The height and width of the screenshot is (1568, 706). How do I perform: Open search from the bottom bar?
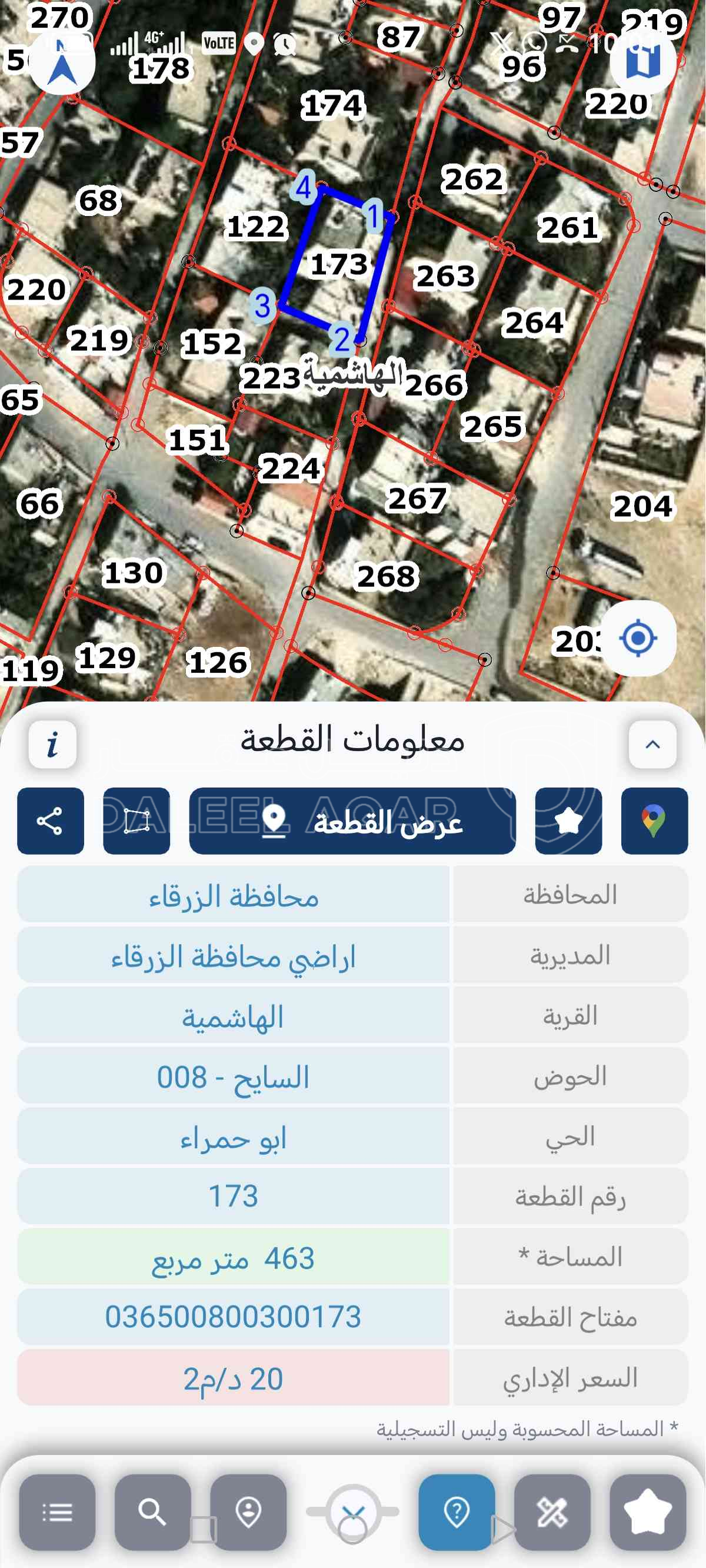[153, 1512]
